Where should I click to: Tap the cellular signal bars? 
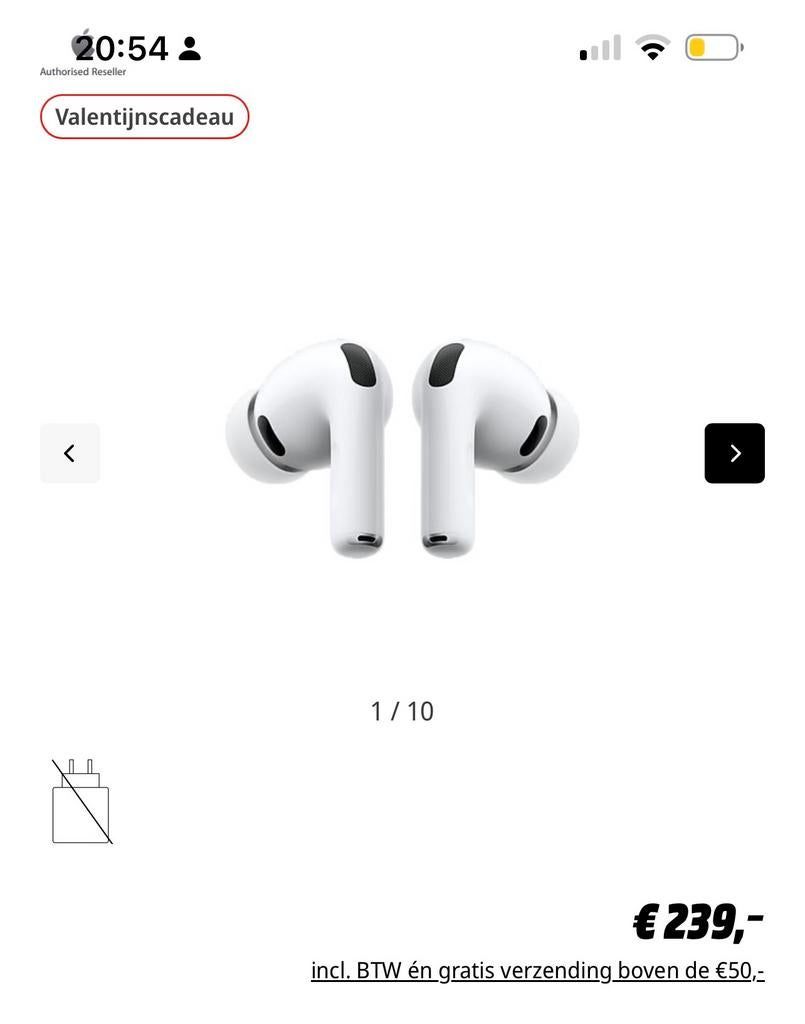coord(598,46)
